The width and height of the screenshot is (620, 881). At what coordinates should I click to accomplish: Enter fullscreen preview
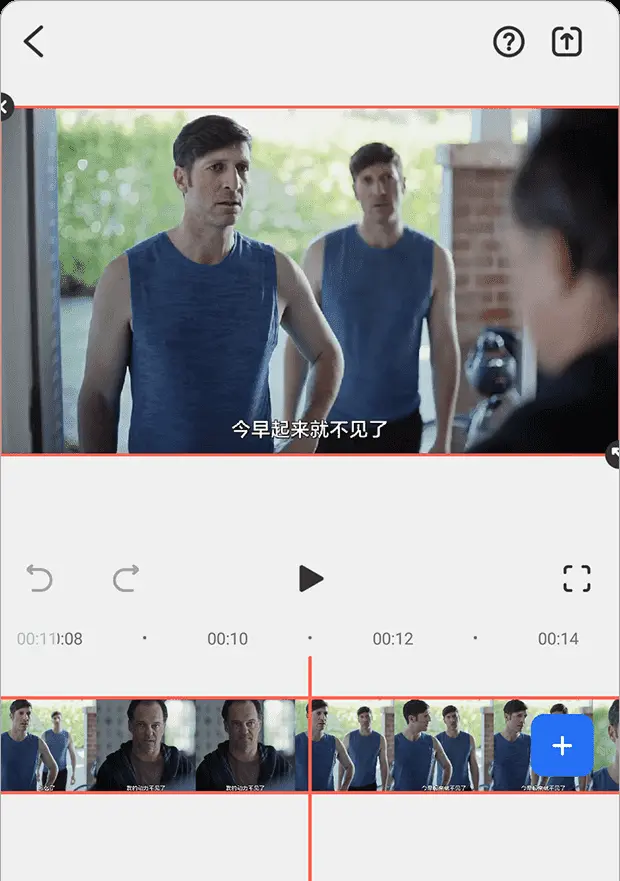[577, 578]
